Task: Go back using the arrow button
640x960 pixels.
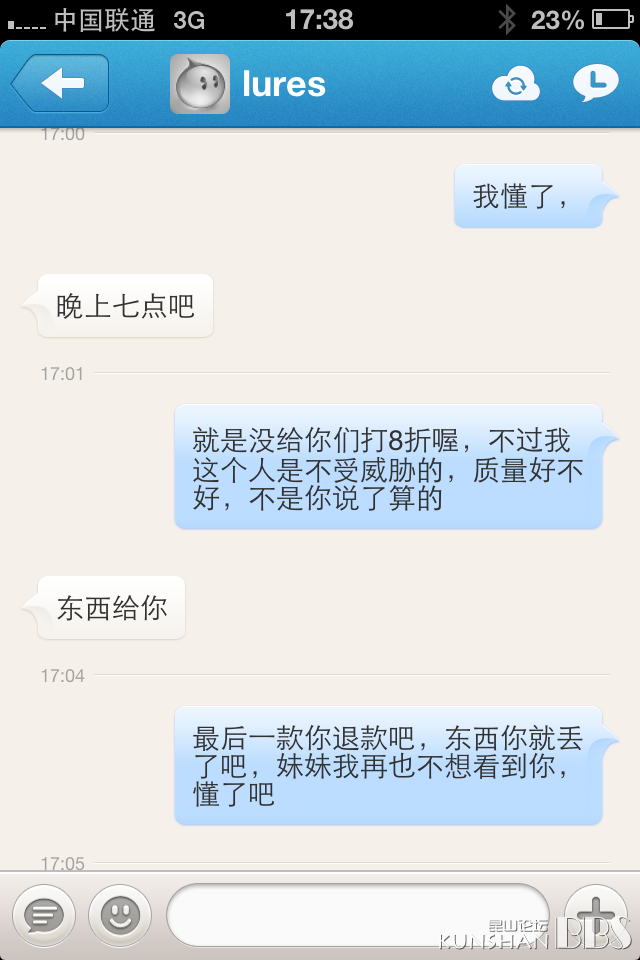Action: click(x=60, y=83)
